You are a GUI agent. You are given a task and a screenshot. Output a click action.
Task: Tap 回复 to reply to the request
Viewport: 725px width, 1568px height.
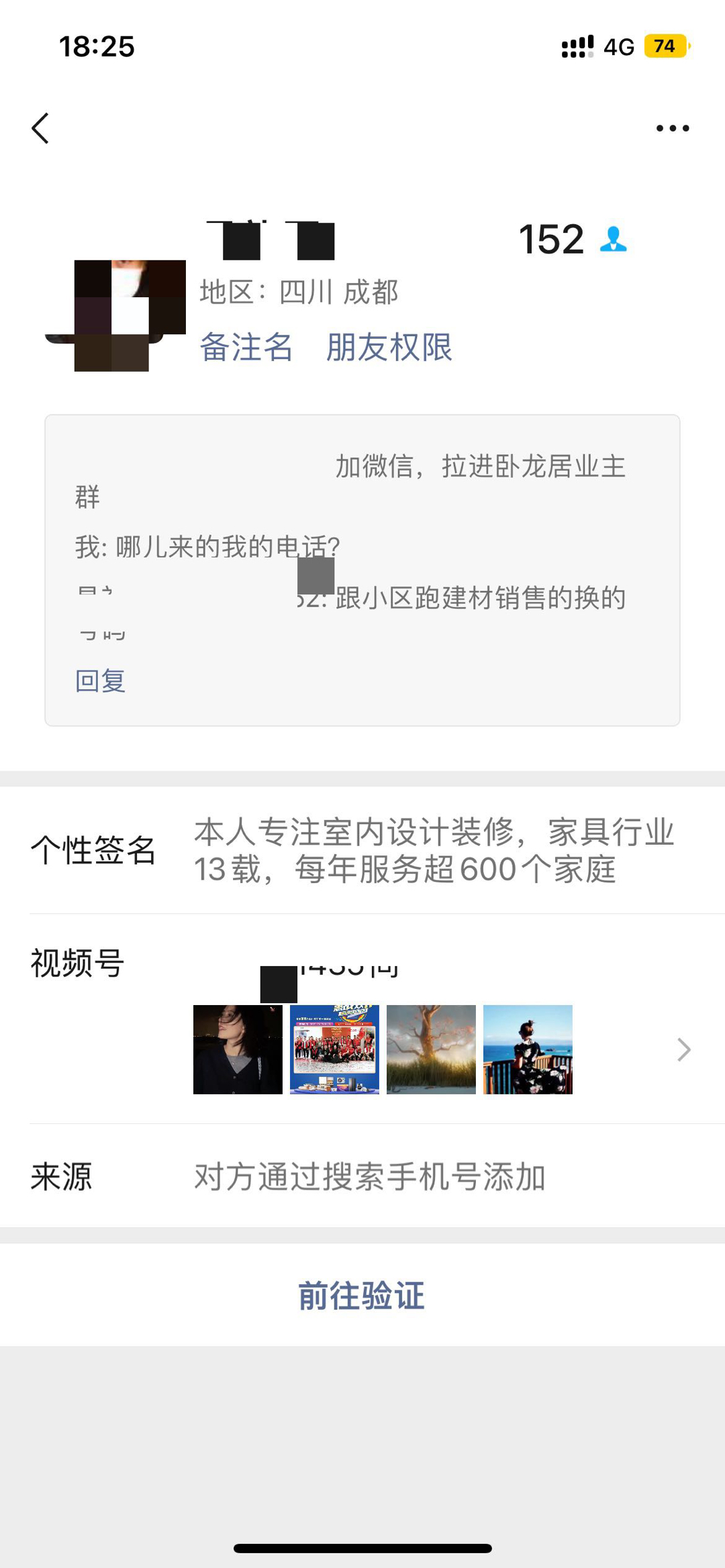[100, 680]
